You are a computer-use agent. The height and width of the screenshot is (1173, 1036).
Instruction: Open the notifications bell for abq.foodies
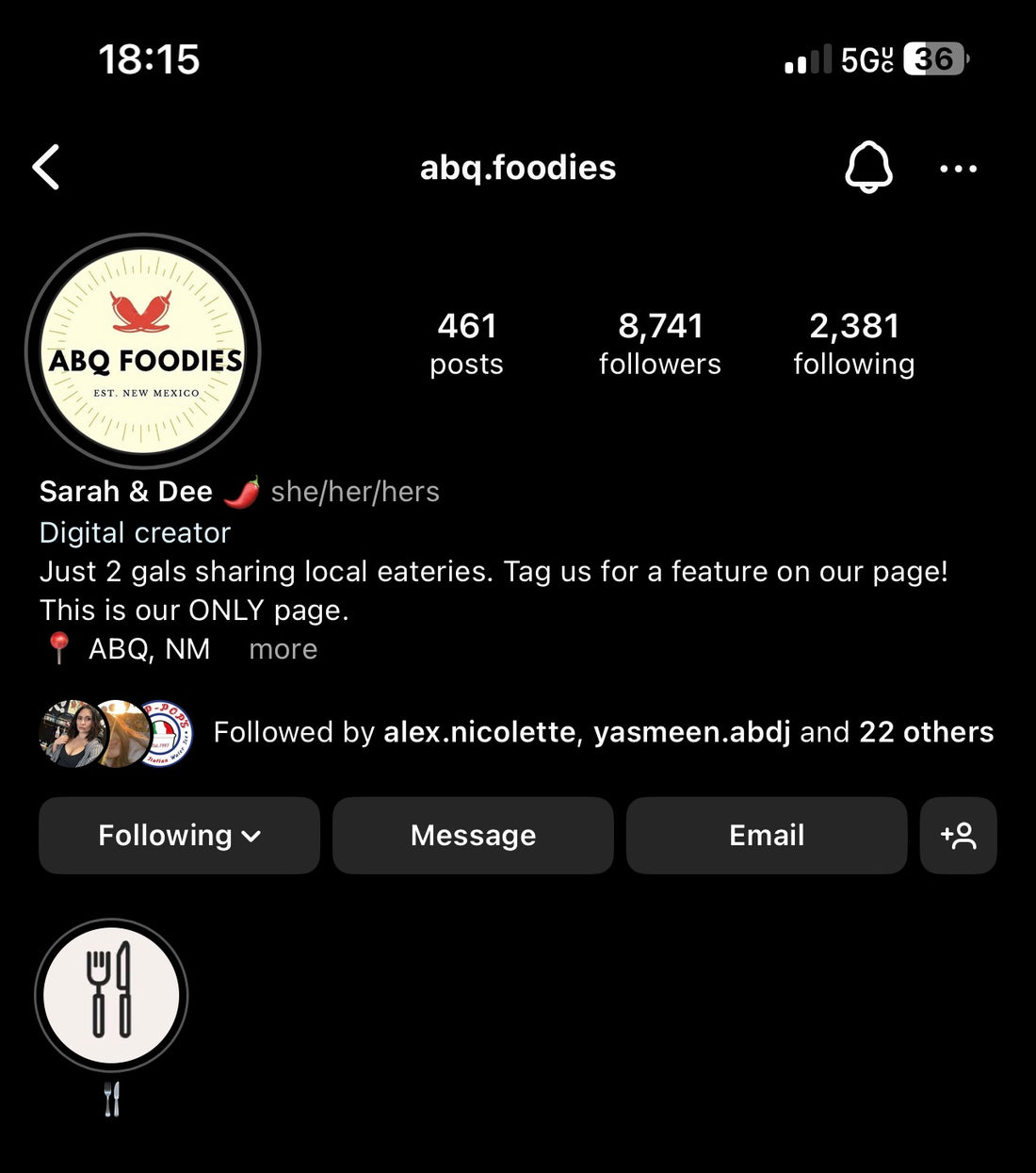[867, 168]
